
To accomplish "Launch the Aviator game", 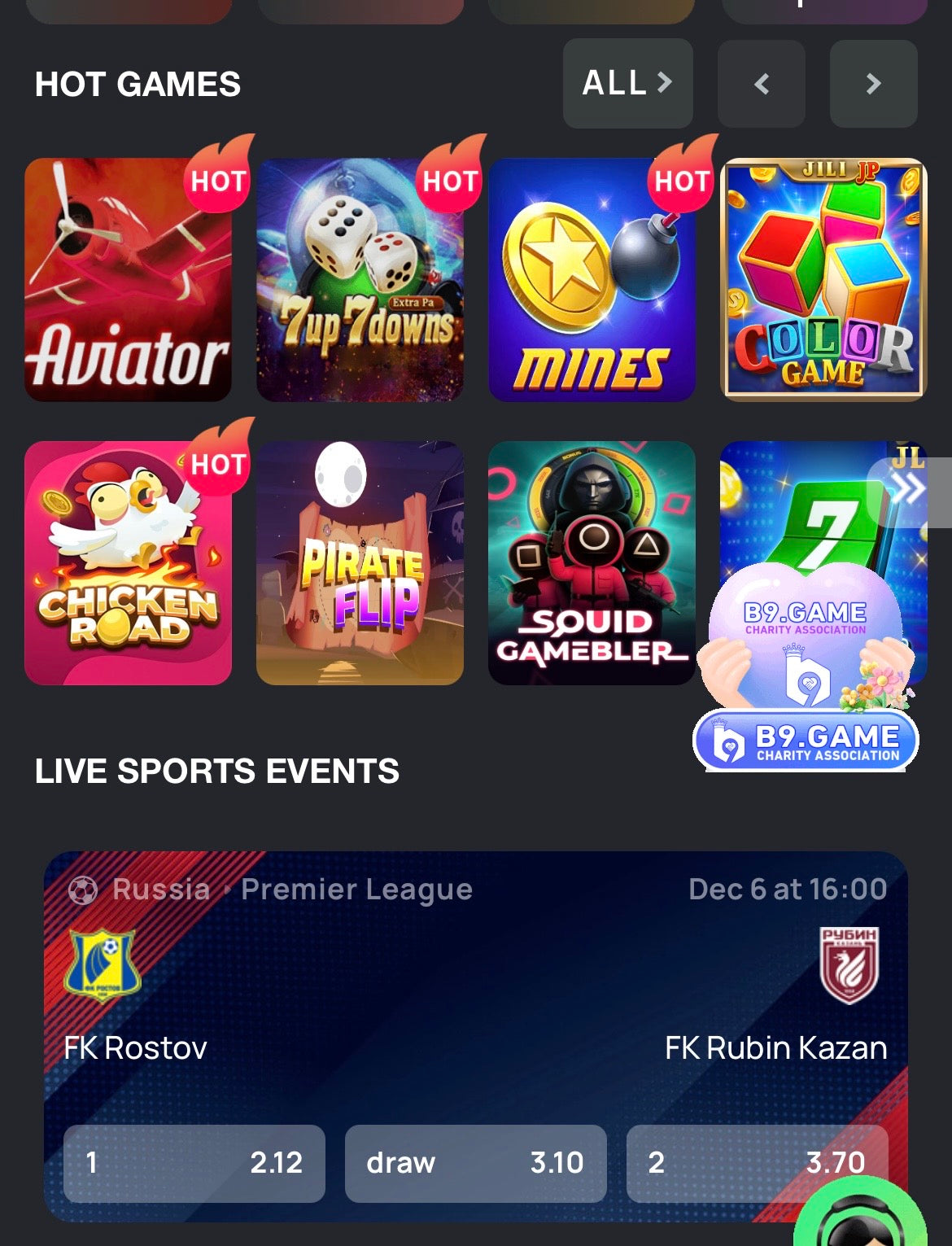I will (128, 279).
